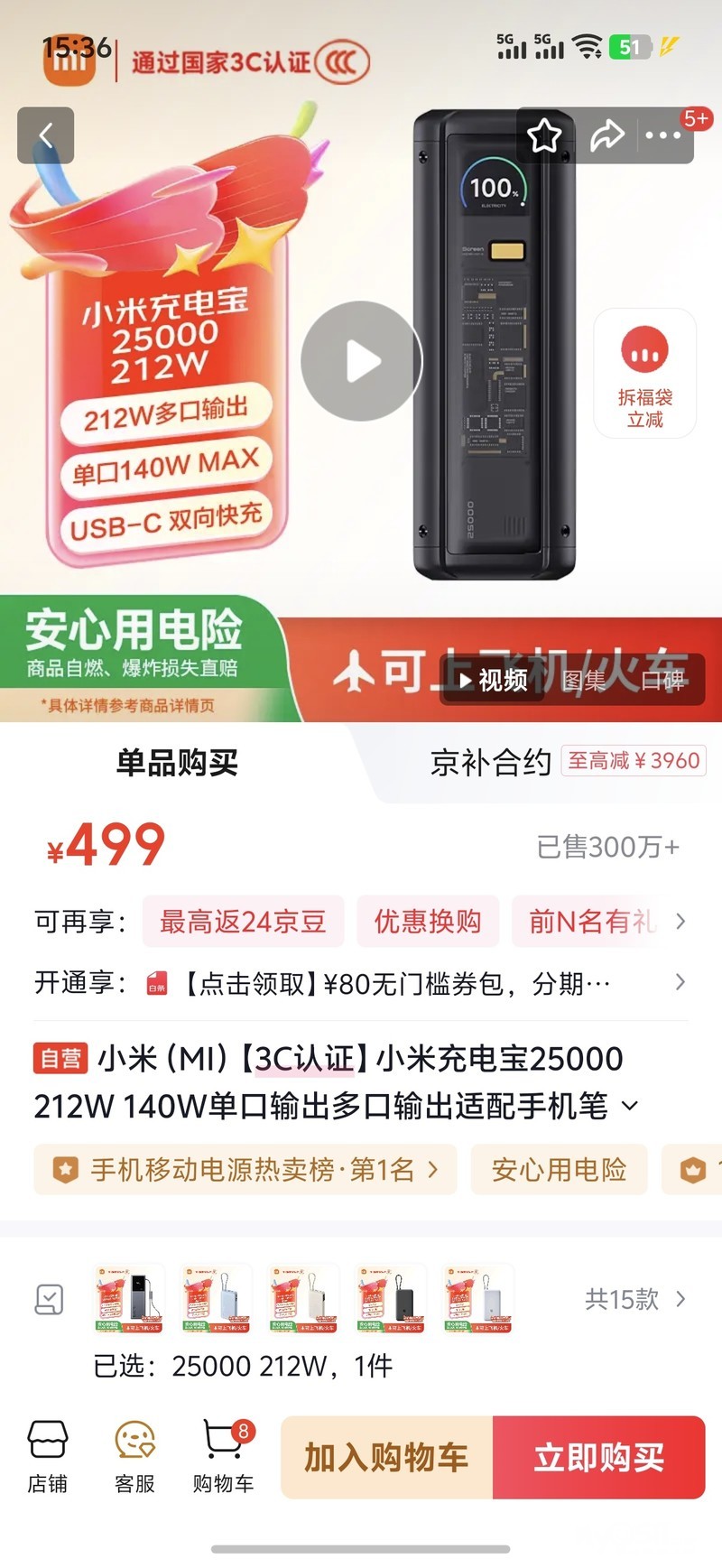Share this product page
The height and width of the screenshot is (1568, 722).
[x=606, y=135]
